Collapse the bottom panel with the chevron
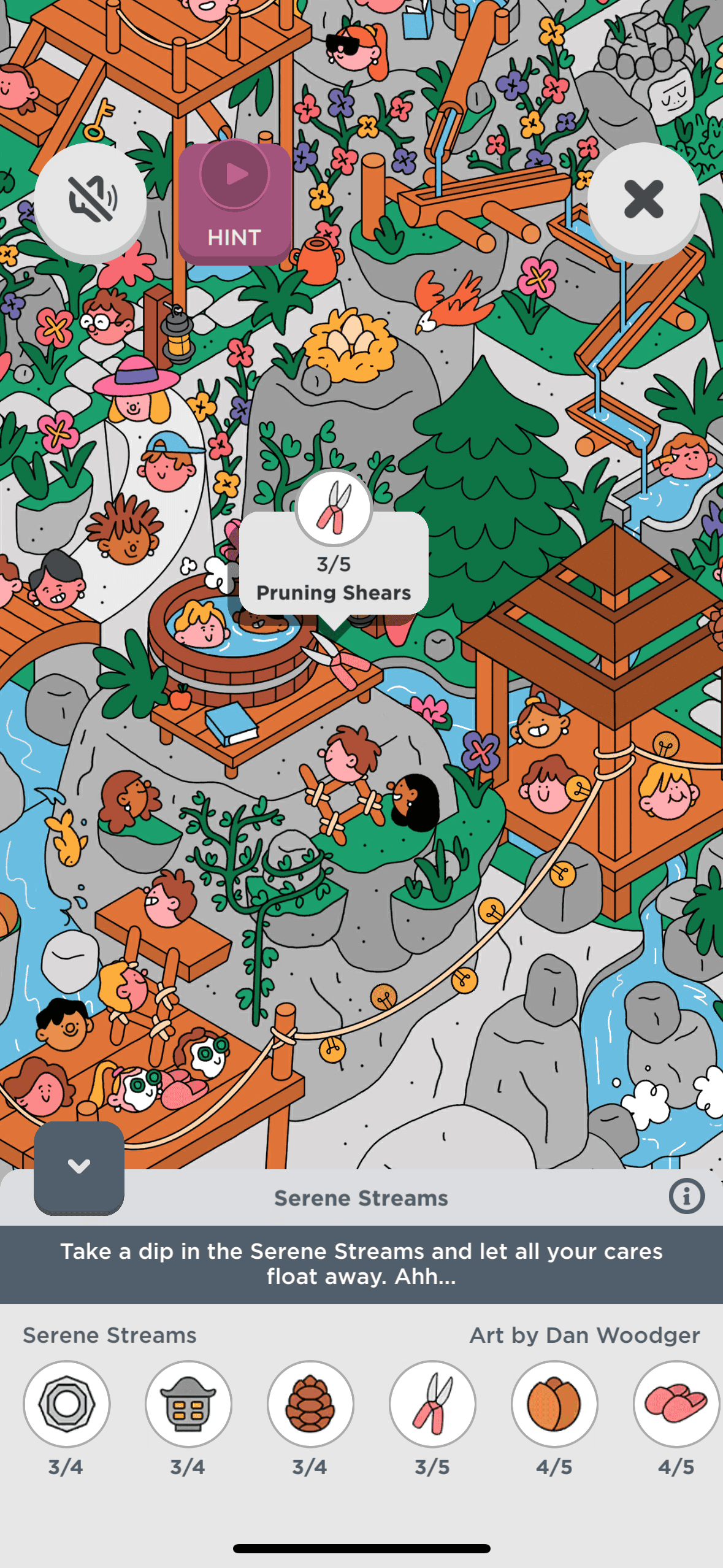Screen dimensions: 723x1568 pyautogui.click(x=79, y=1166)
